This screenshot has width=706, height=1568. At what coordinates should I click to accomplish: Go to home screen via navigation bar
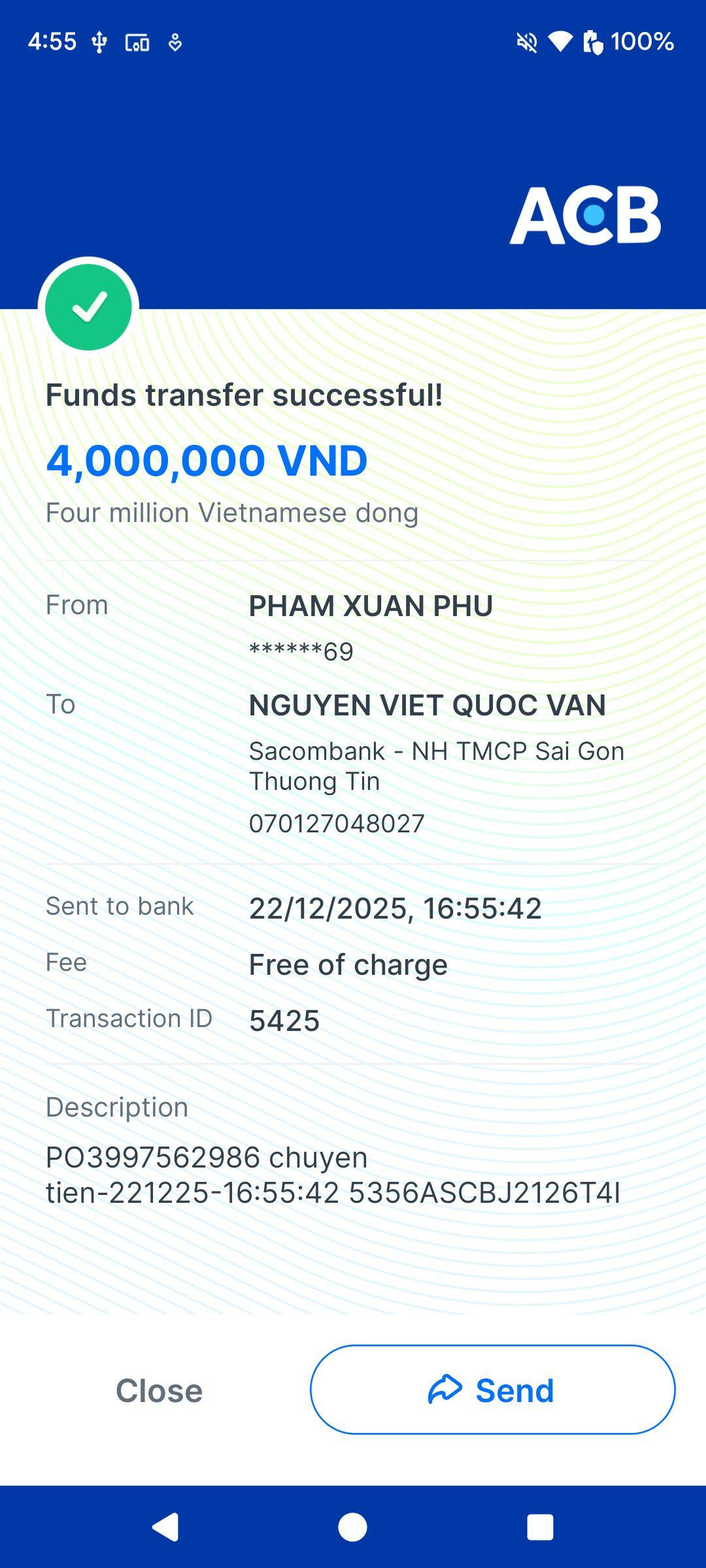coord(352,1527)
